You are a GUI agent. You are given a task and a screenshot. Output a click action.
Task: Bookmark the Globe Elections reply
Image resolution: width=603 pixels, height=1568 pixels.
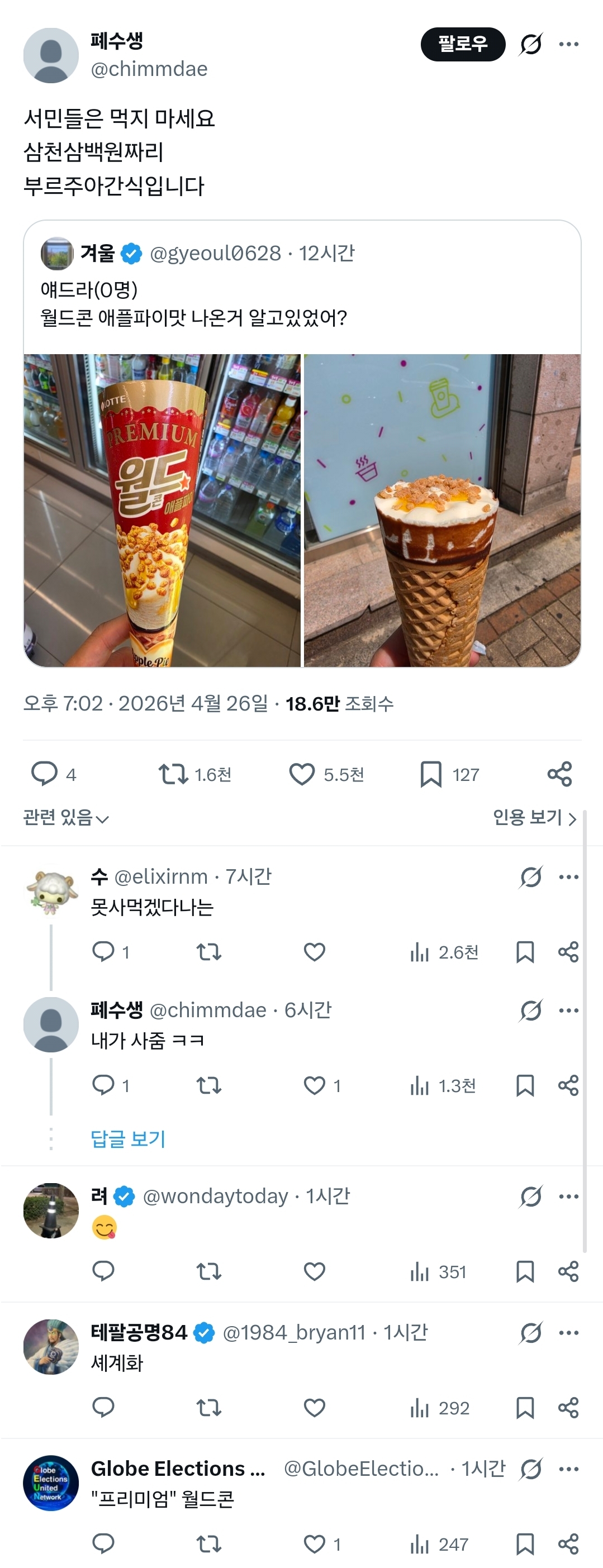tap(524, 1543)
